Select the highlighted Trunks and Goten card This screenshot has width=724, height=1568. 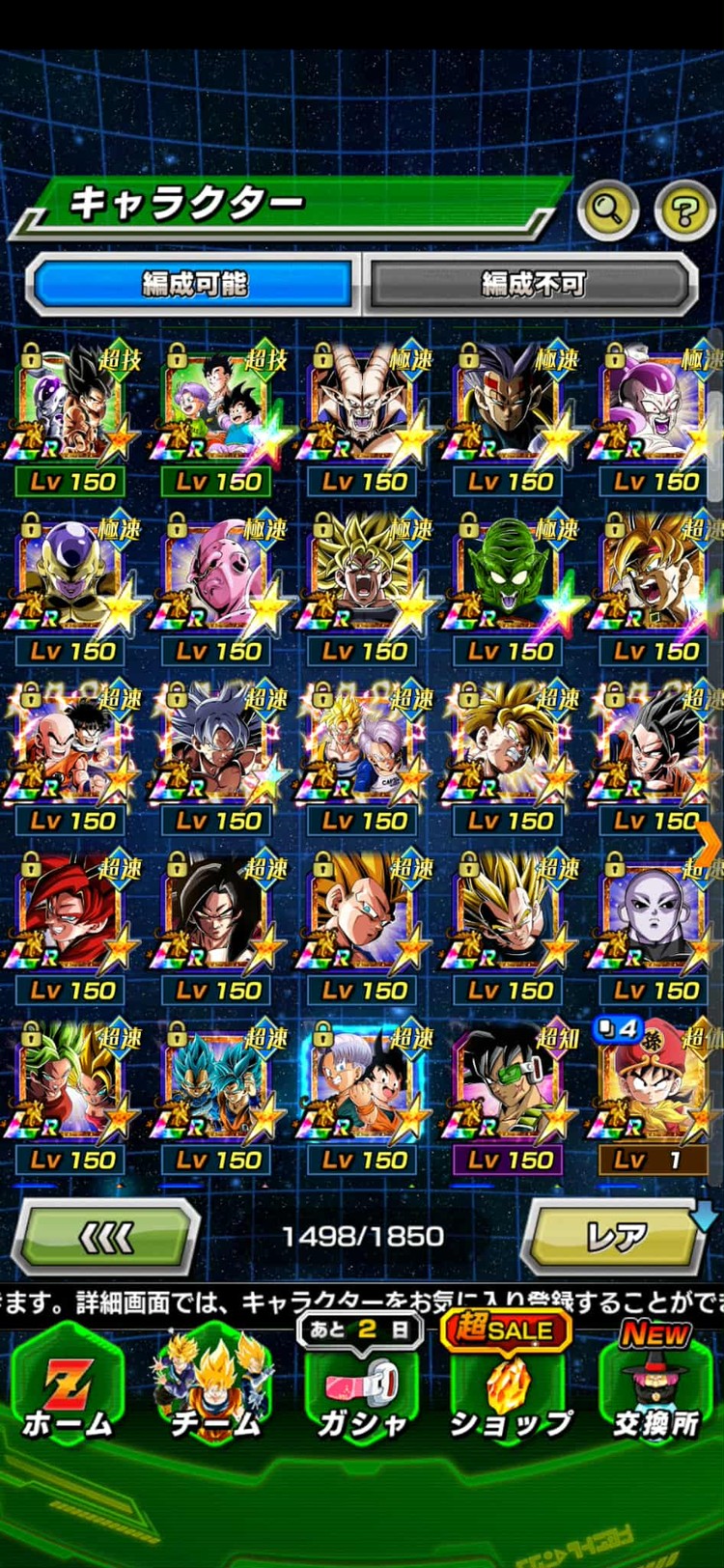(363, 1096)
